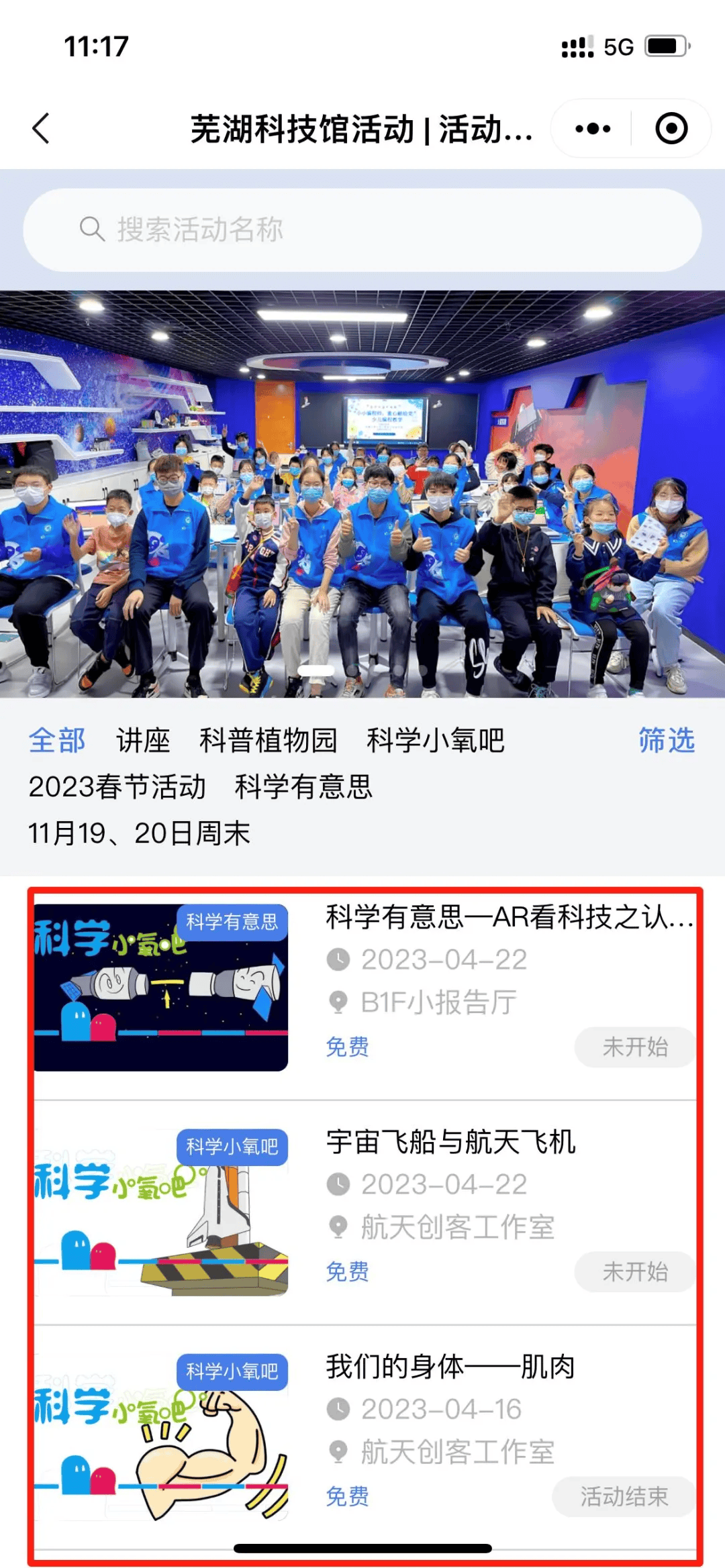This screenshot has height=1568, width=725.
Task: Open the 我们的身体——肌肉 activity
Action: coord(450,1367)
